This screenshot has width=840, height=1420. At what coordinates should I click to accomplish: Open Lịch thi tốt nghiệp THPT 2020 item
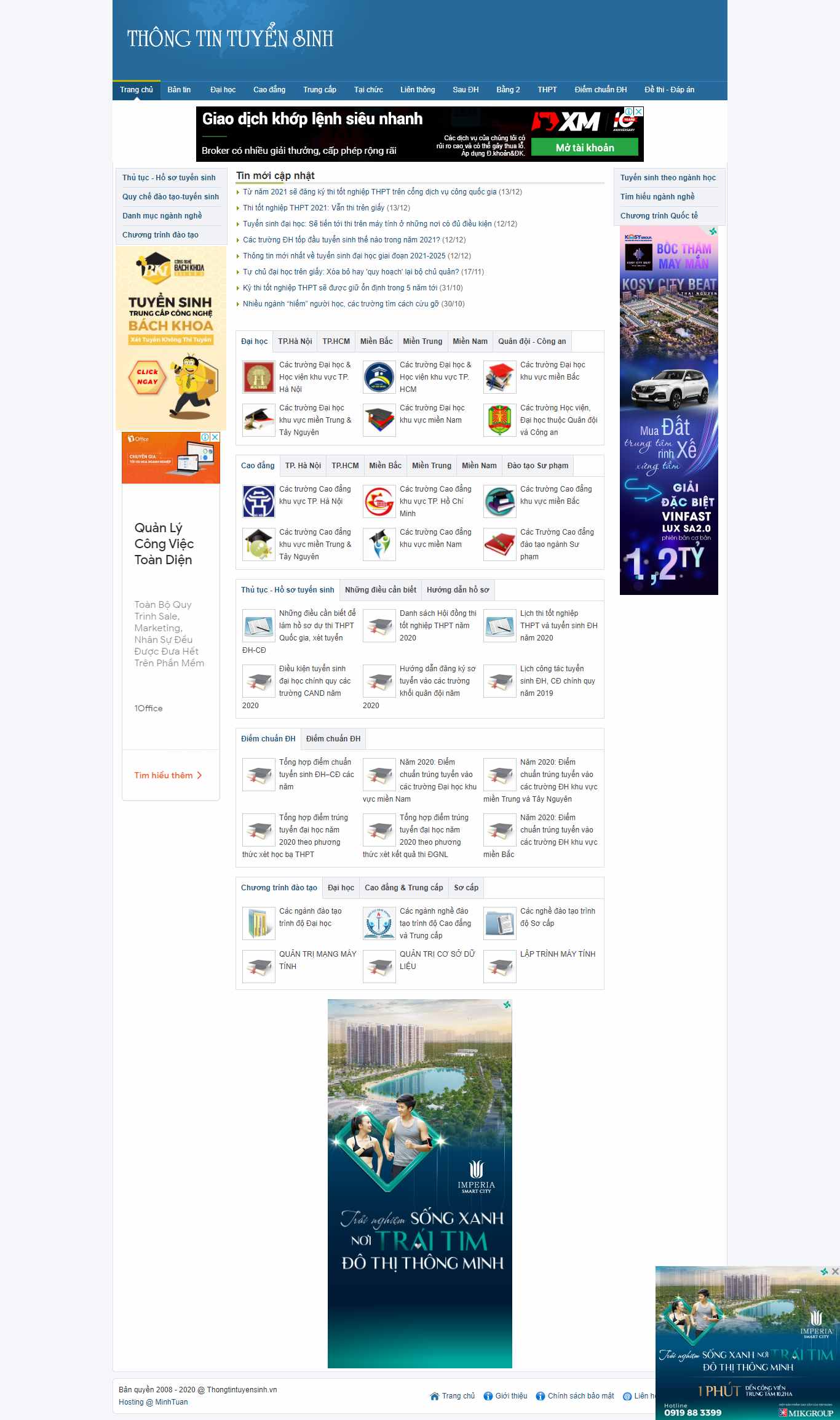558,625
